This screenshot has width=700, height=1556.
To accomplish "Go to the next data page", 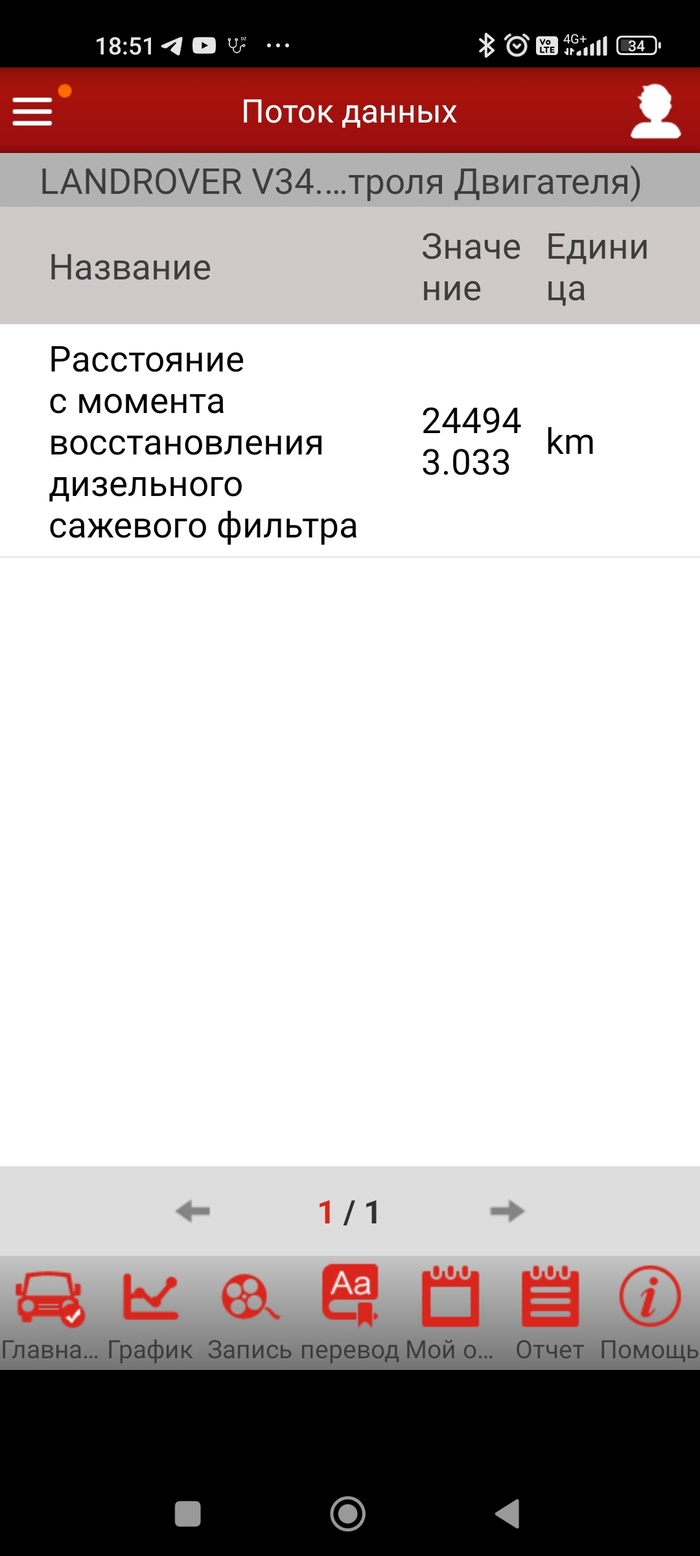I will pyautogui.click(x=507, y=1212).
